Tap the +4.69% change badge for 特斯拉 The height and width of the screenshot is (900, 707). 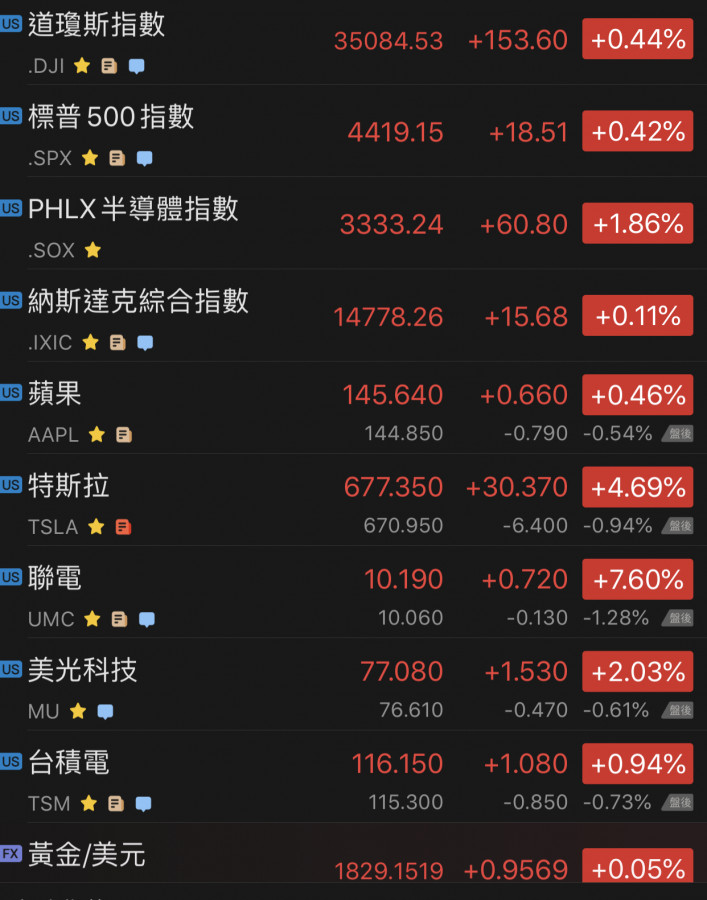638,487
